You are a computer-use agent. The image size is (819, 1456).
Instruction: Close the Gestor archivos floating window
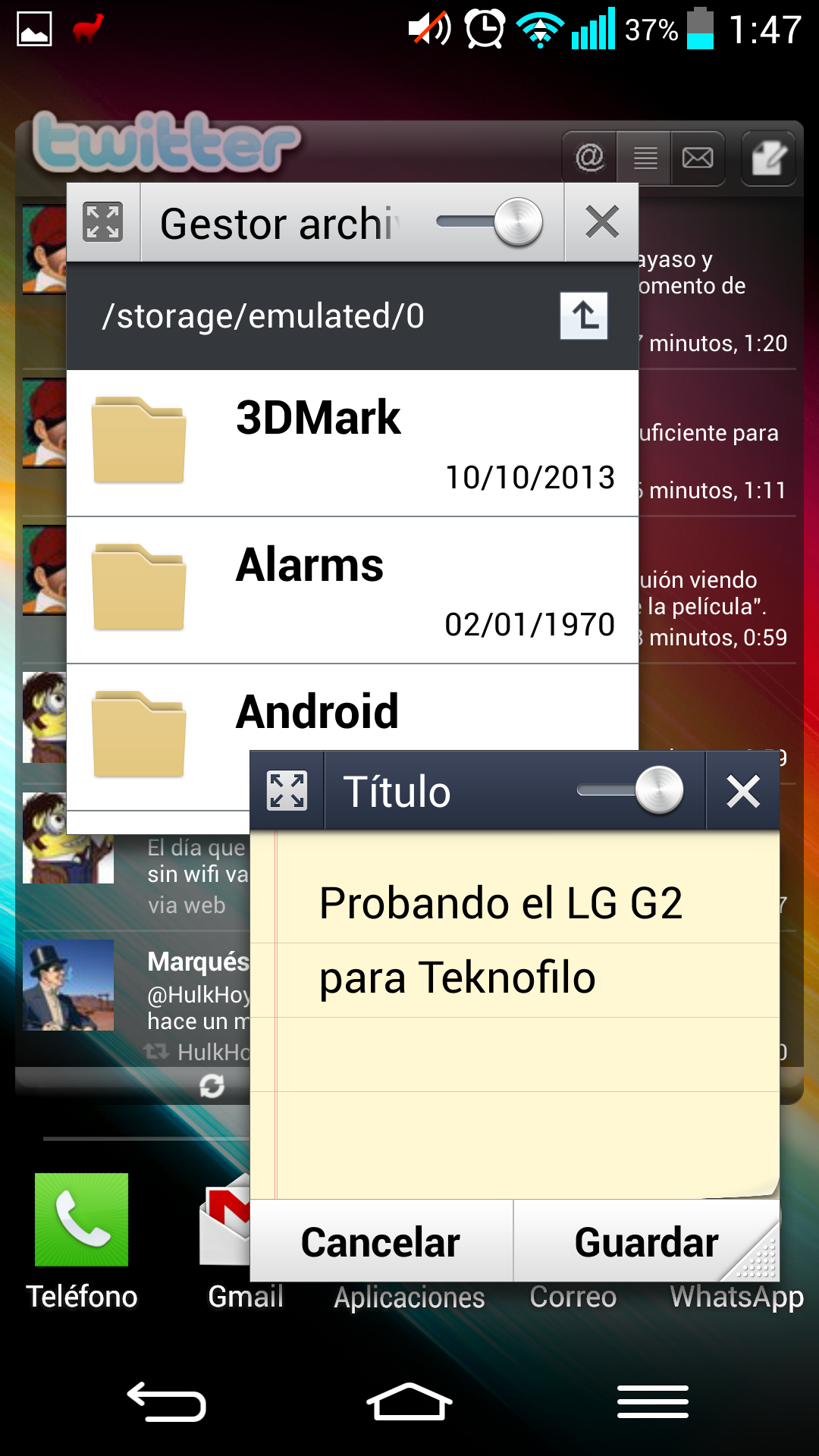coord(602,222)
